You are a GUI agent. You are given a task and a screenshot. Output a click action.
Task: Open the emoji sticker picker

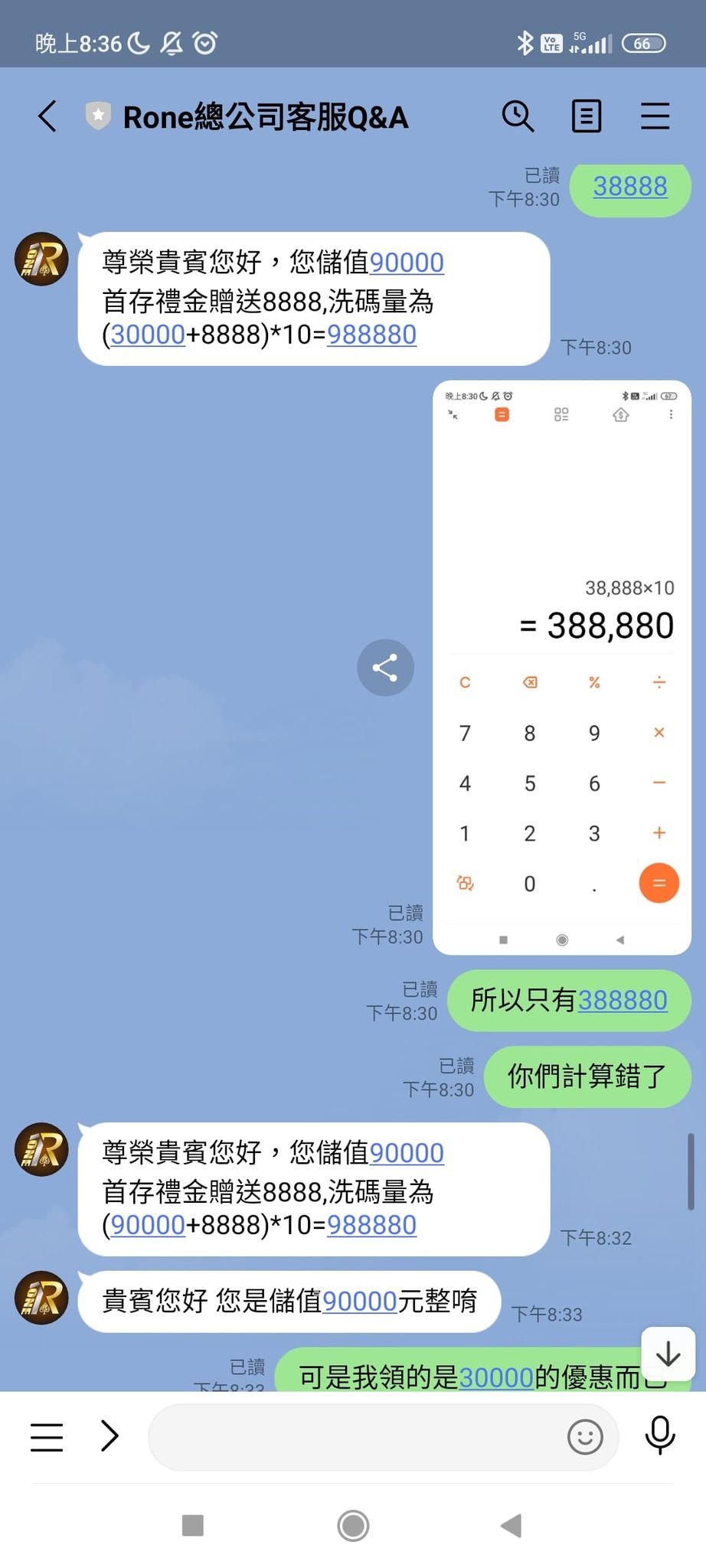pos(585,1437)
